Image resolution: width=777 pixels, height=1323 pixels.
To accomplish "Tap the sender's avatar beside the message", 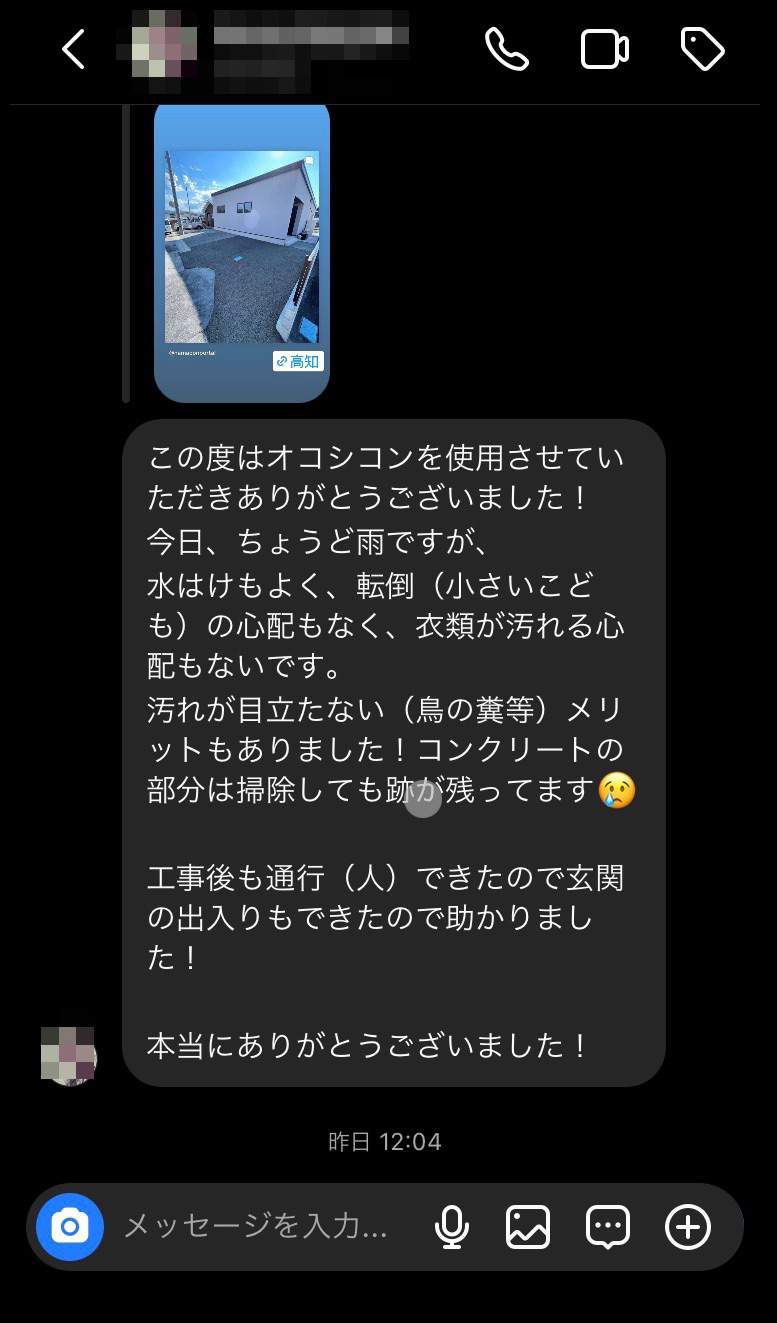I will click(x=69, y=1056).
